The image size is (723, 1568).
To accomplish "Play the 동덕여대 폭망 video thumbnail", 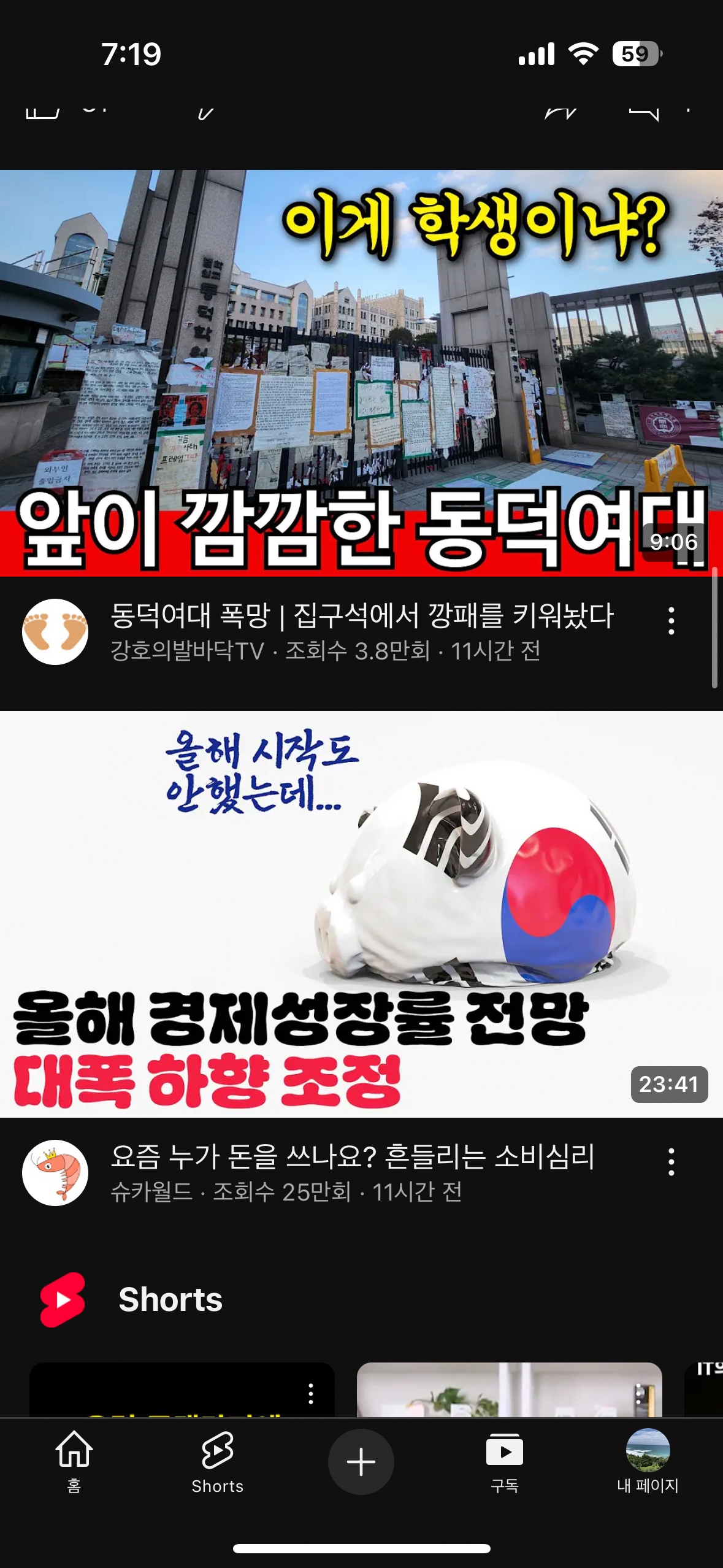I will coord(361,373).
